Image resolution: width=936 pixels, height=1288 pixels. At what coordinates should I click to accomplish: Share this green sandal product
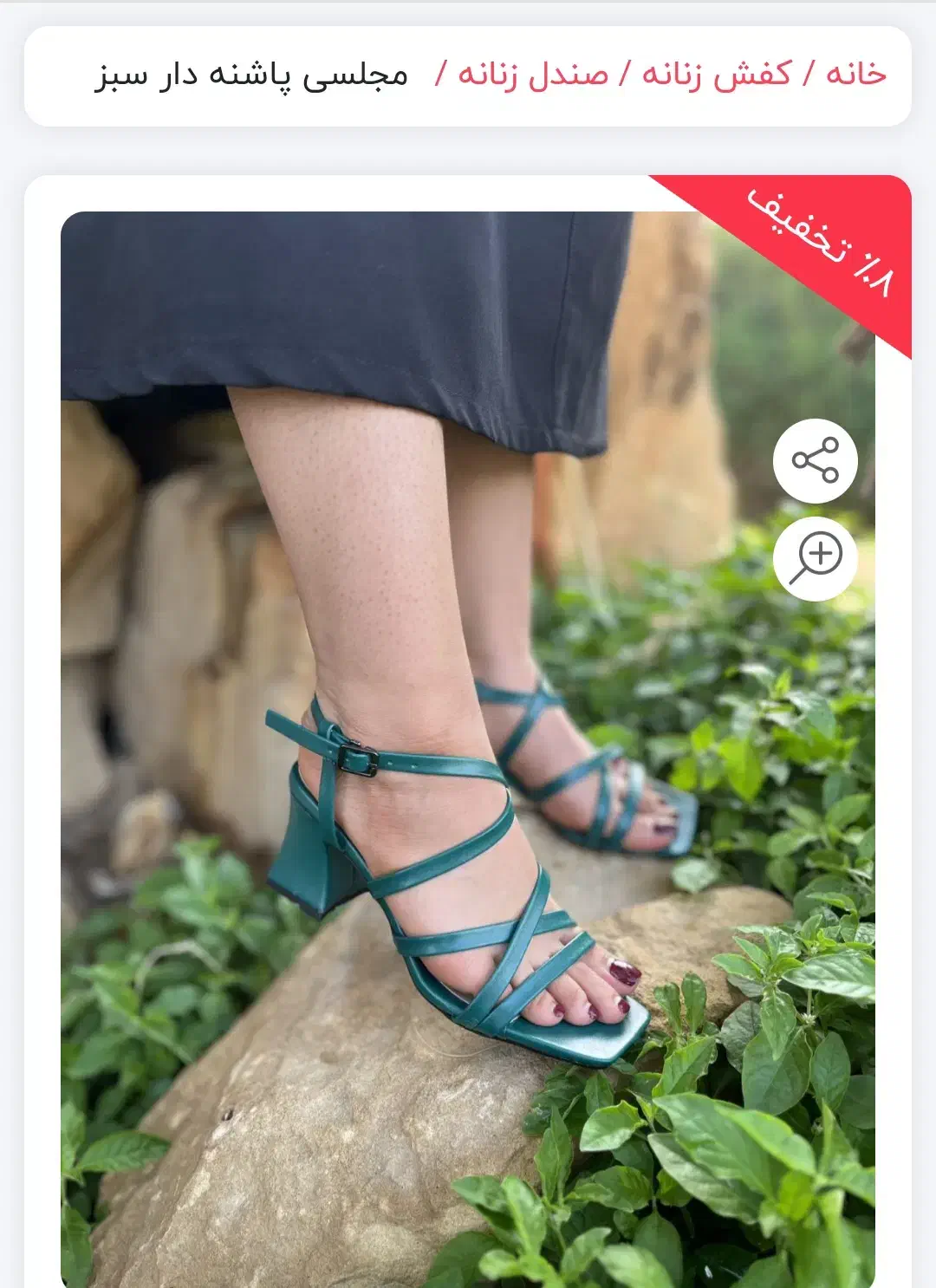tap(815, 460)
